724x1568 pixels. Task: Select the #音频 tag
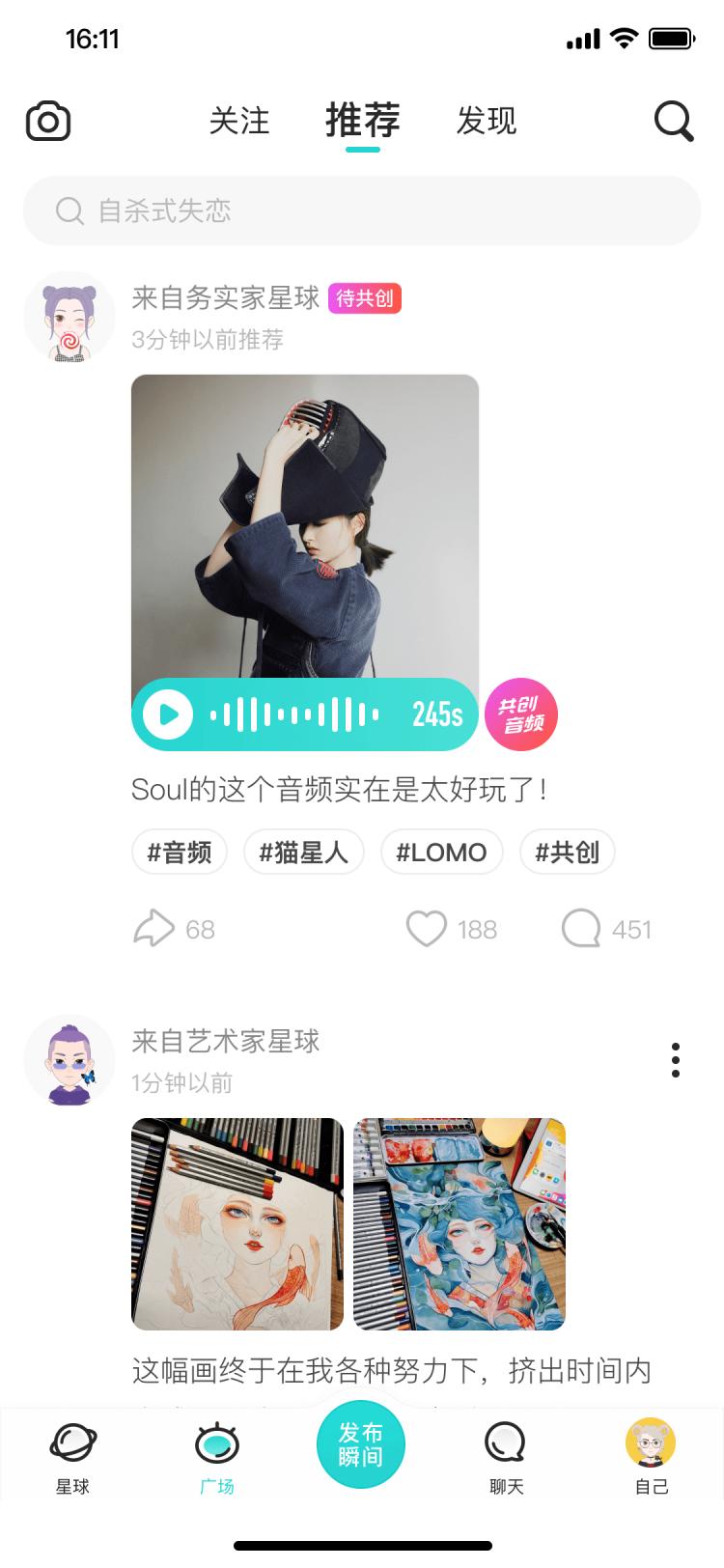pos(180,853)
